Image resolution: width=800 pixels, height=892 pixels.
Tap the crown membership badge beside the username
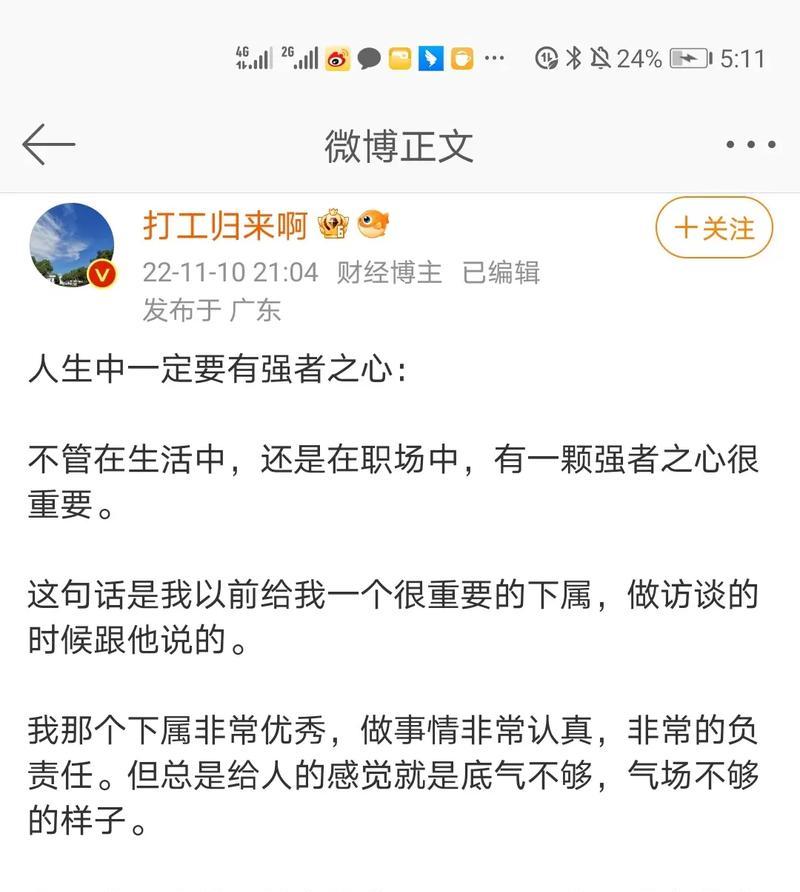coord(333,225)
